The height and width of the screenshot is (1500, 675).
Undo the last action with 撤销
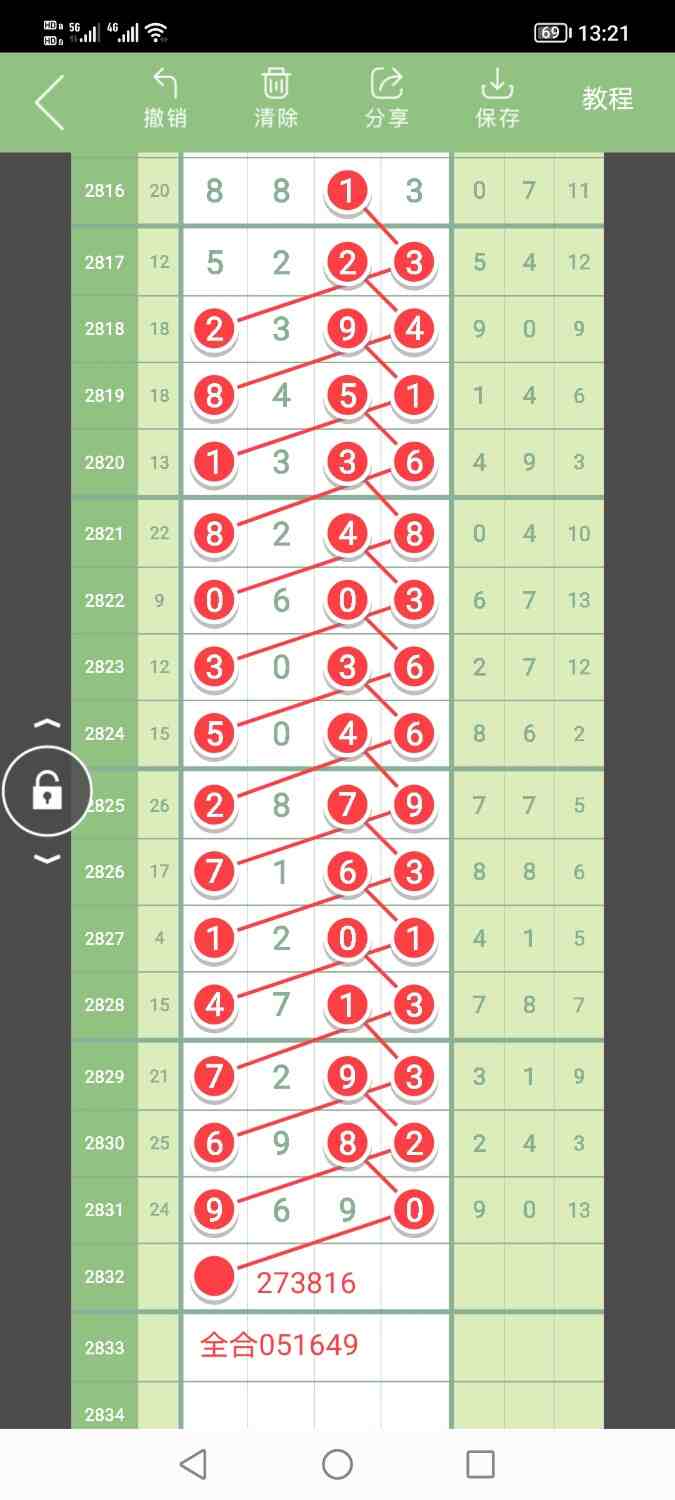tap(165, 99)
